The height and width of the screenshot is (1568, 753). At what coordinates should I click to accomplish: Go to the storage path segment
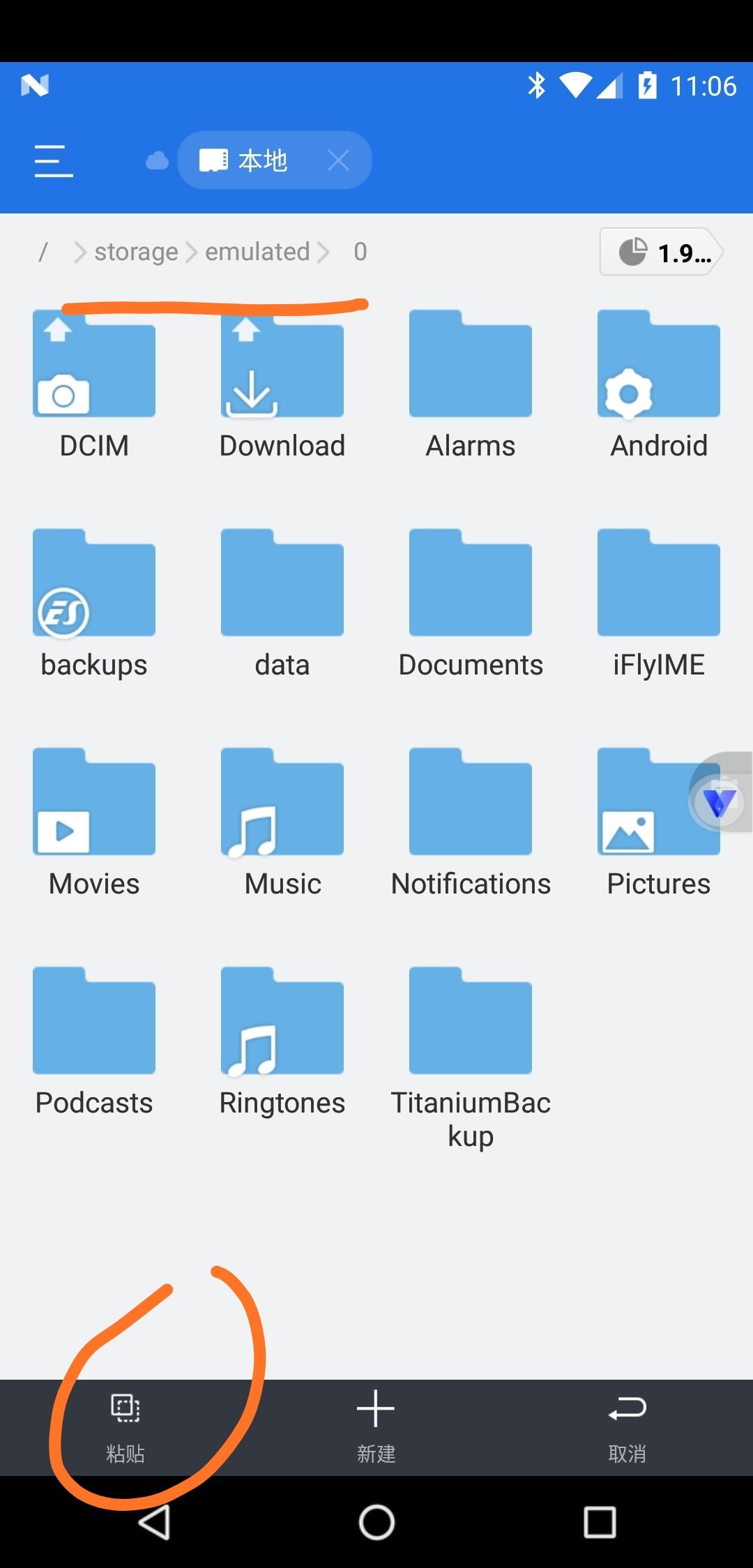click(136, 252)
